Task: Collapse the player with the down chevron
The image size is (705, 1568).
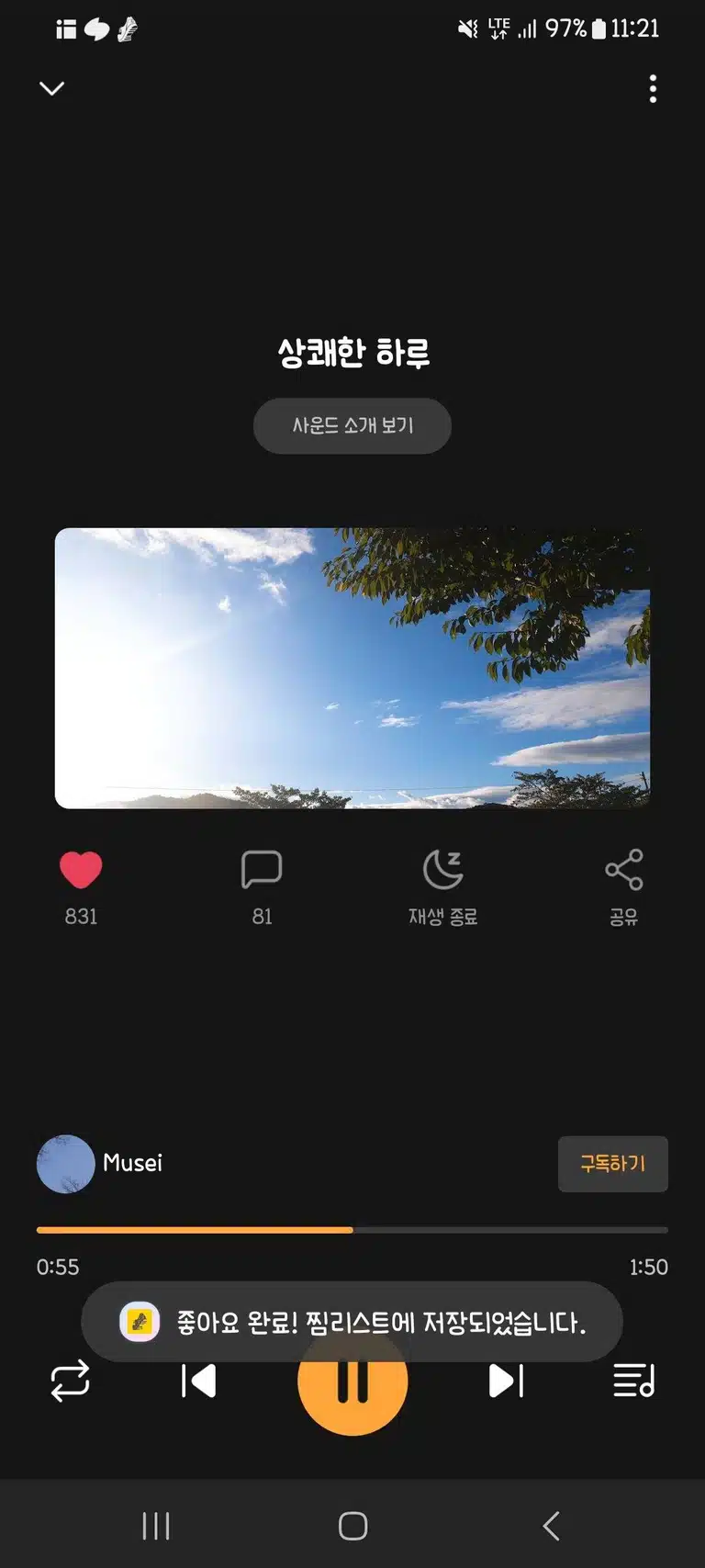Action: click(x=52, y=88)
